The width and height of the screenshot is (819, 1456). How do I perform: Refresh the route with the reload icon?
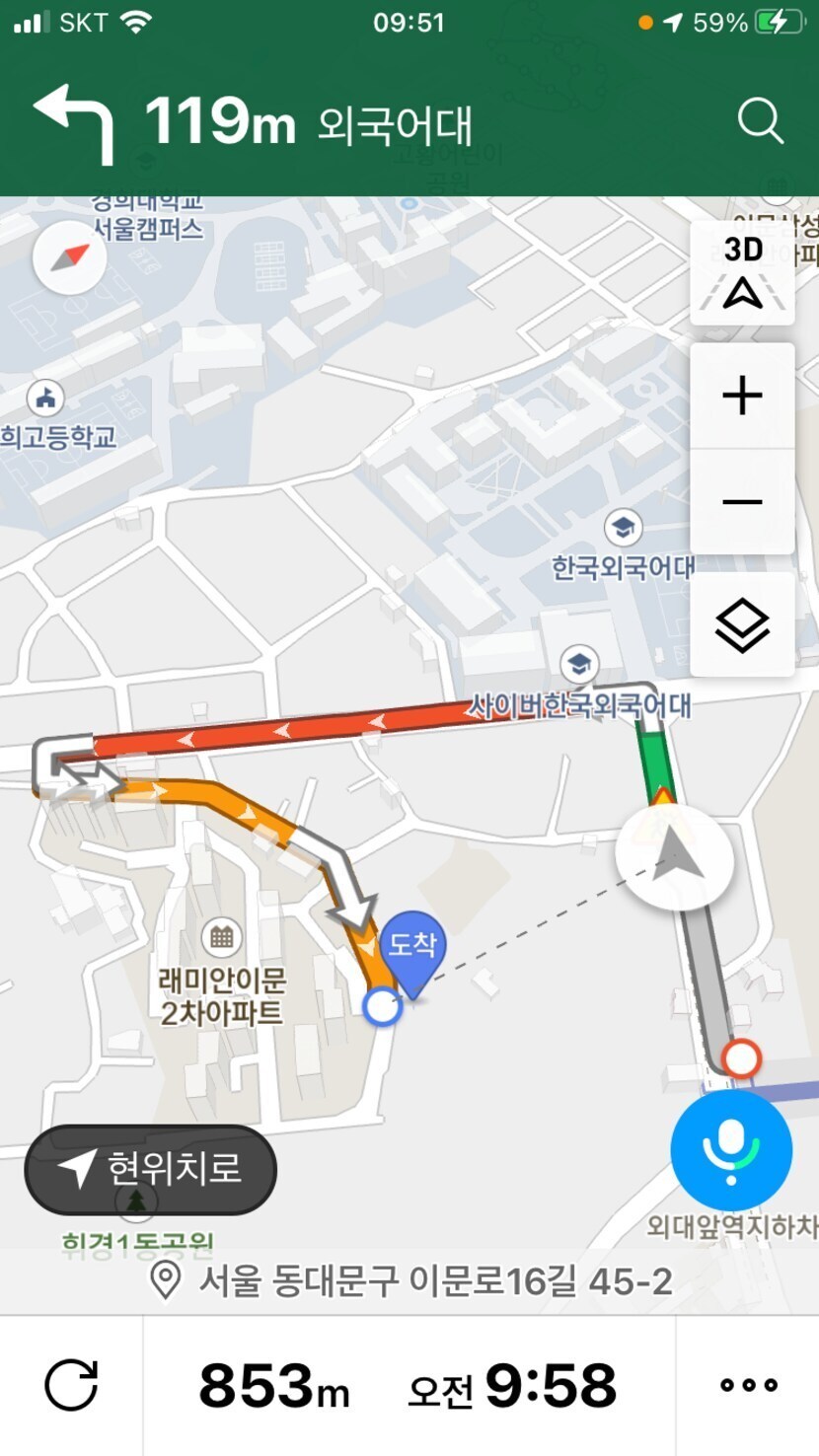click(x=72, y=1385)
